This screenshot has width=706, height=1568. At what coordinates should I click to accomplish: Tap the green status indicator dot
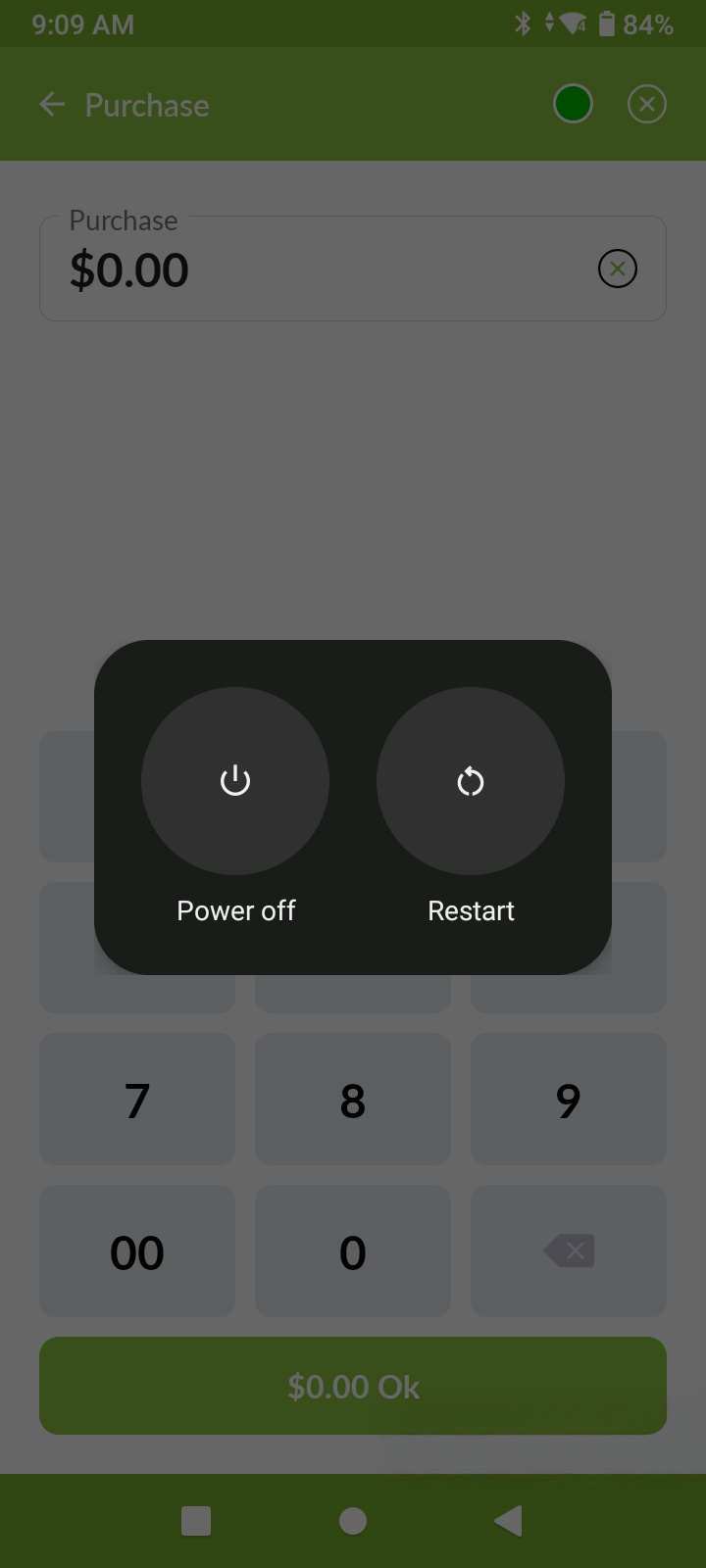tap(573, 103)
